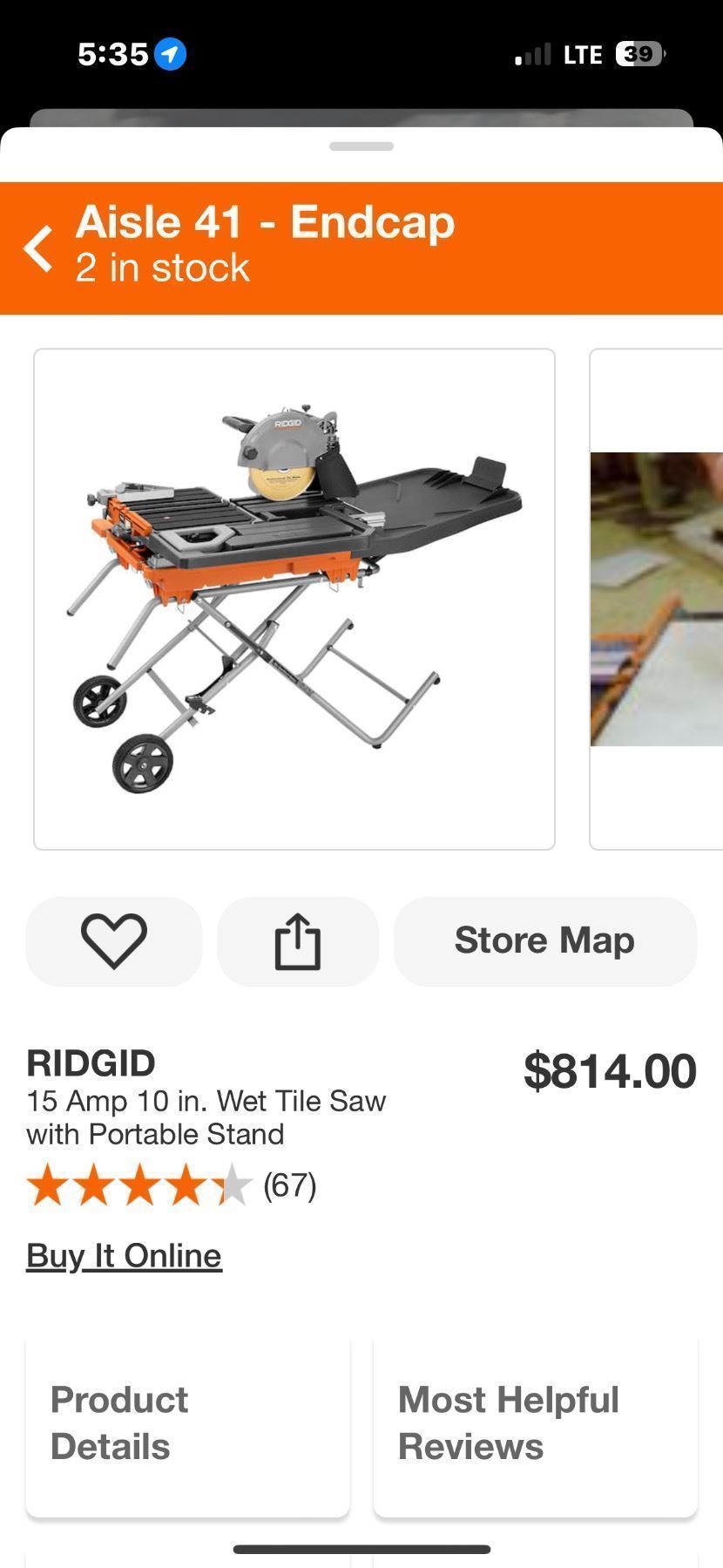
Task: Go back using the white arrow
Action: coord(38,248)
